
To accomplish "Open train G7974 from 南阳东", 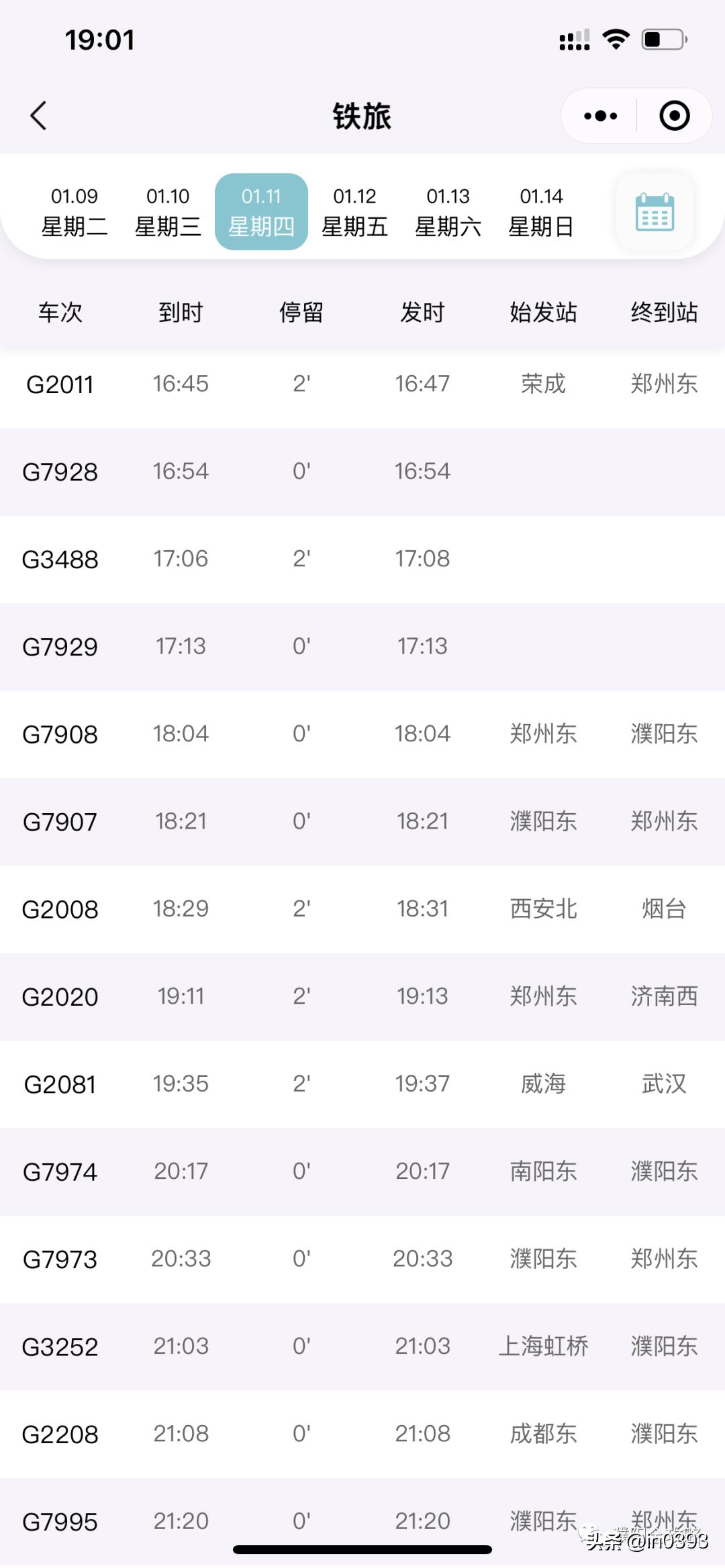I will pos(362,1171).
